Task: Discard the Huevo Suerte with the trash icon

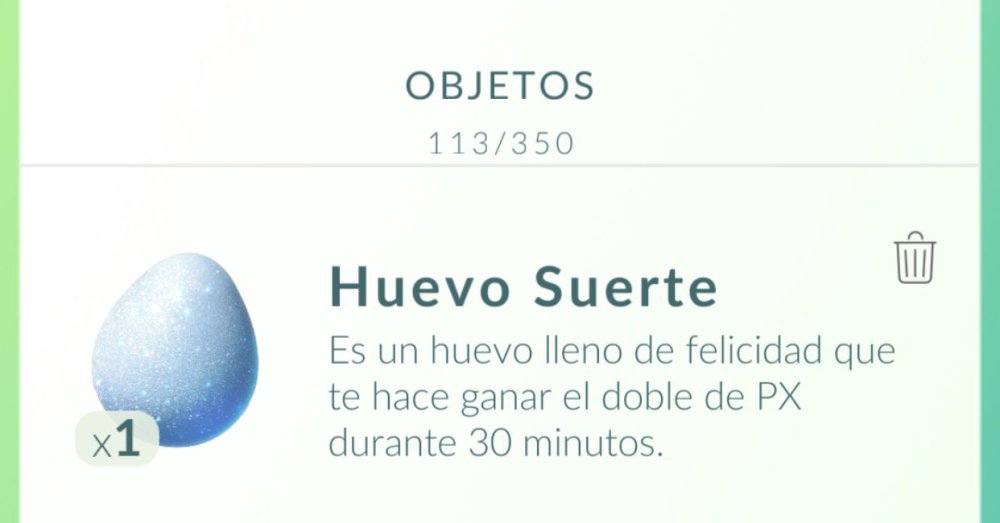Action: pos(914,259)
